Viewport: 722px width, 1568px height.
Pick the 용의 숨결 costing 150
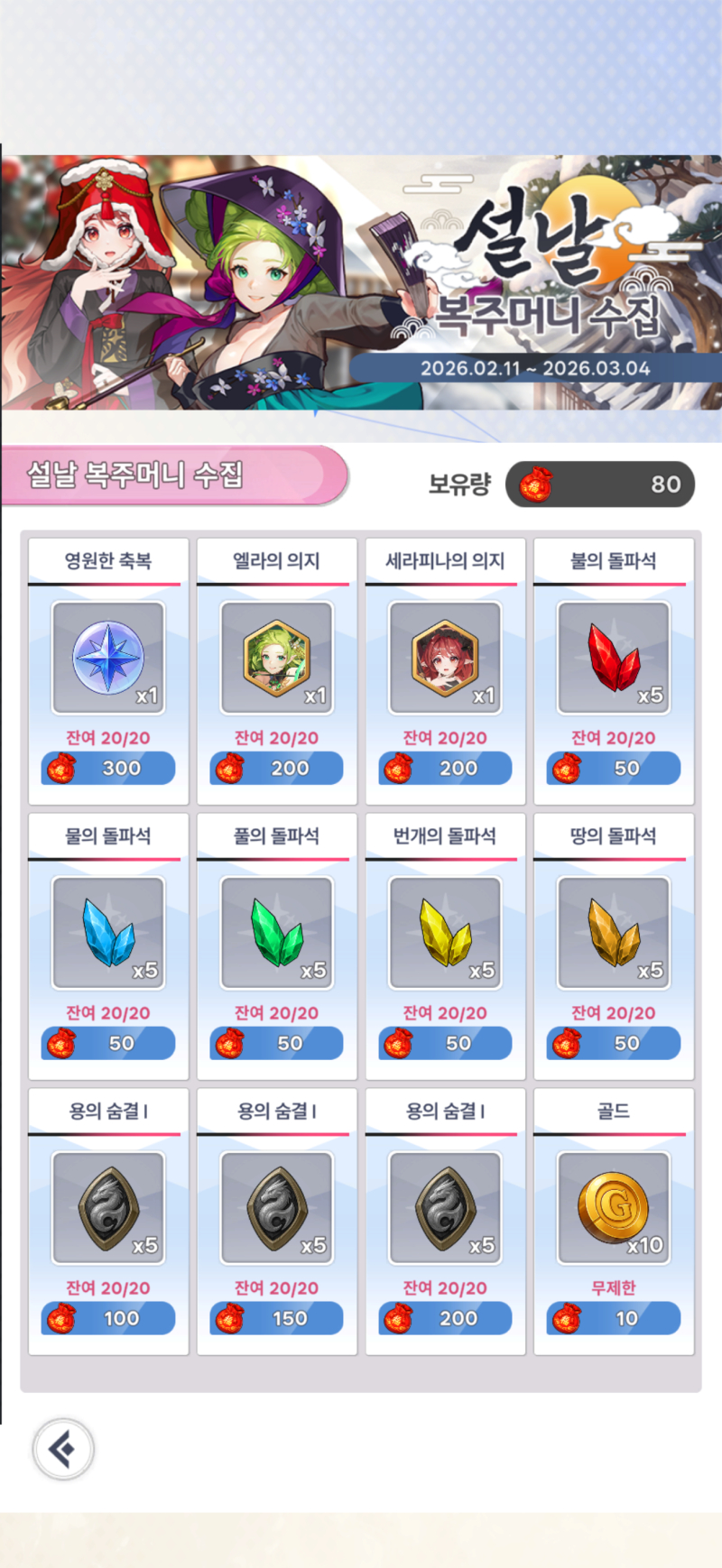276,1318
